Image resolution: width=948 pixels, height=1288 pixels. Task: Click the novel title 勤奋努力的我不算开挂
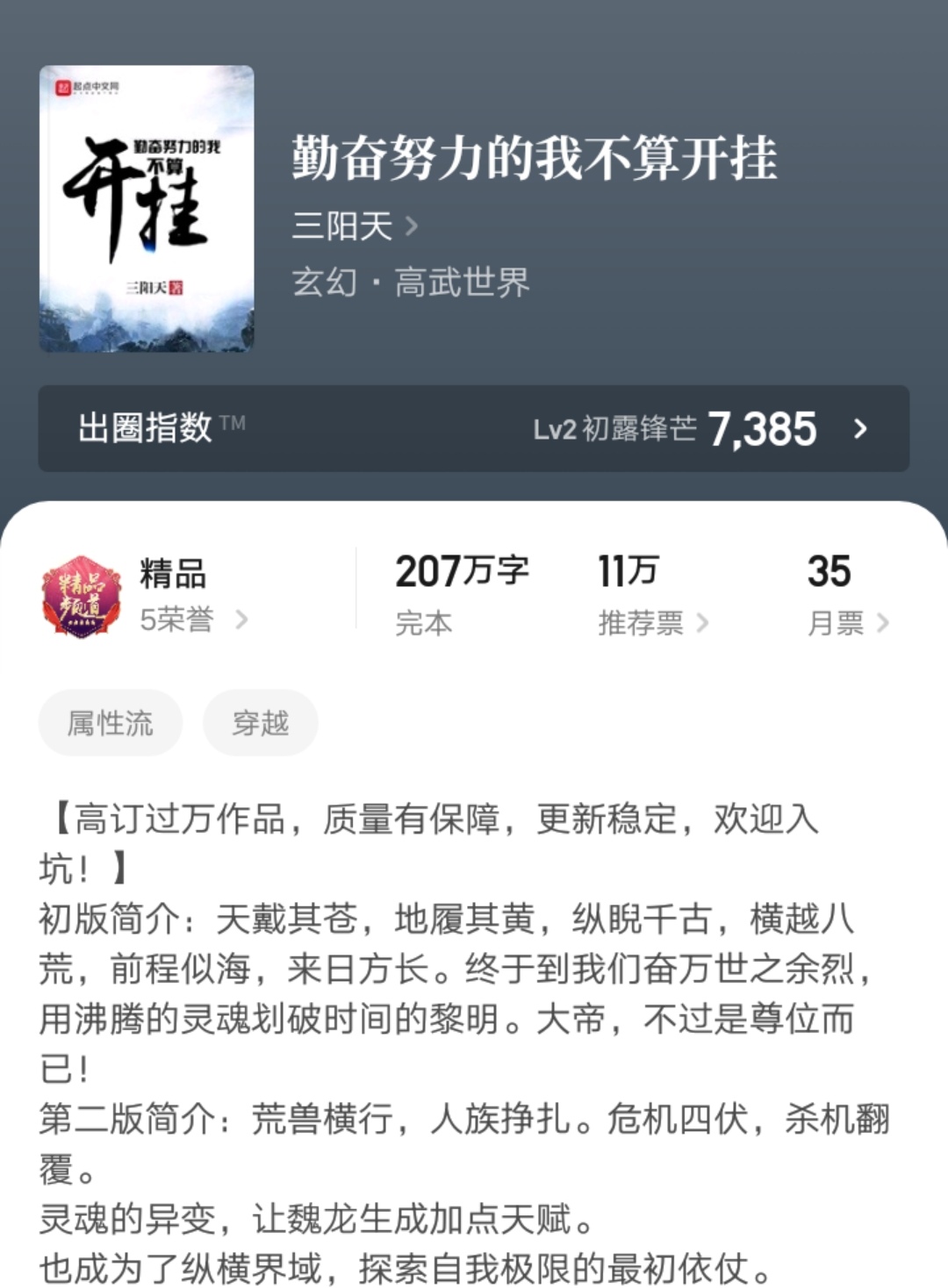tap(535, 162)
